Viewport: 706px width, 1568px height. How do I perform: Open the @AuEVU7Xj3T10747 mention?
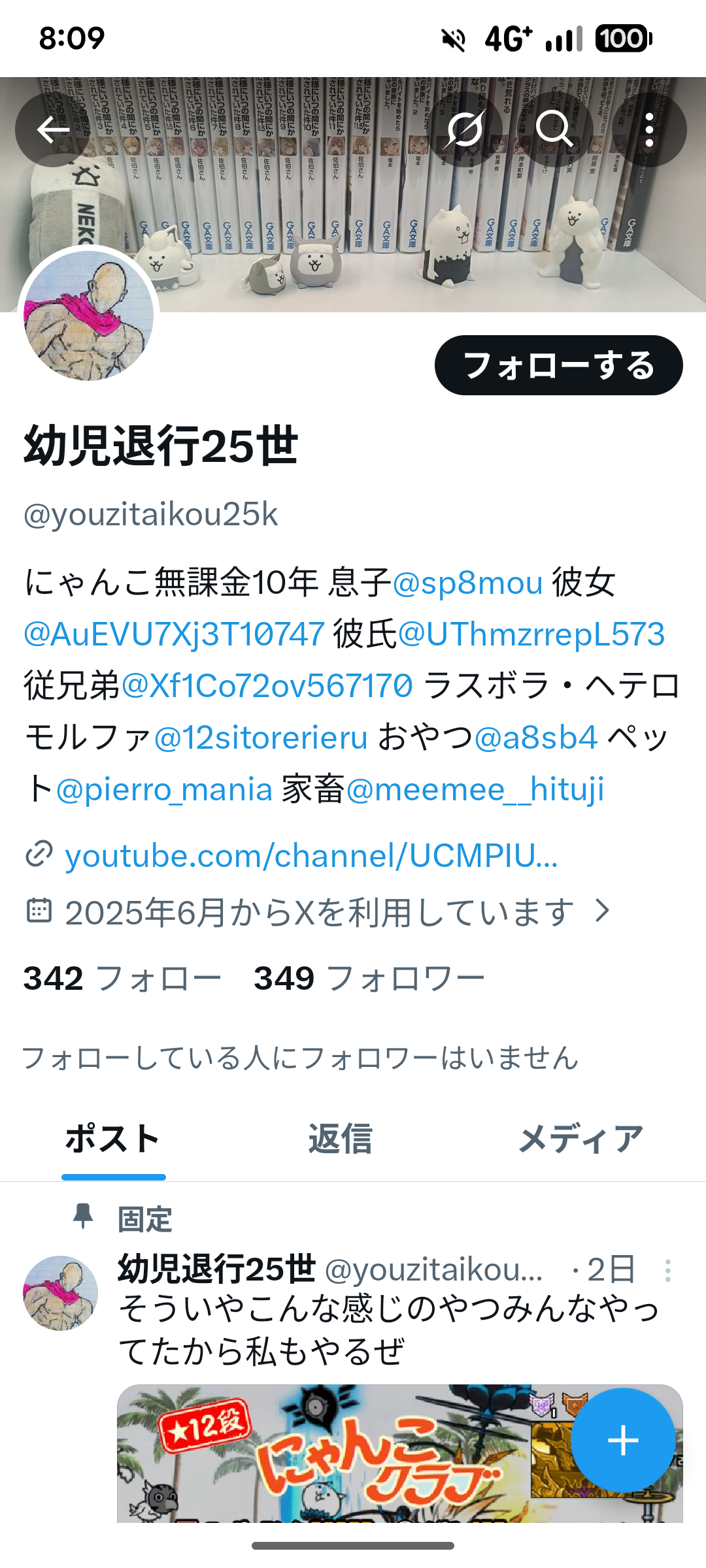click(x=174, y=634)
